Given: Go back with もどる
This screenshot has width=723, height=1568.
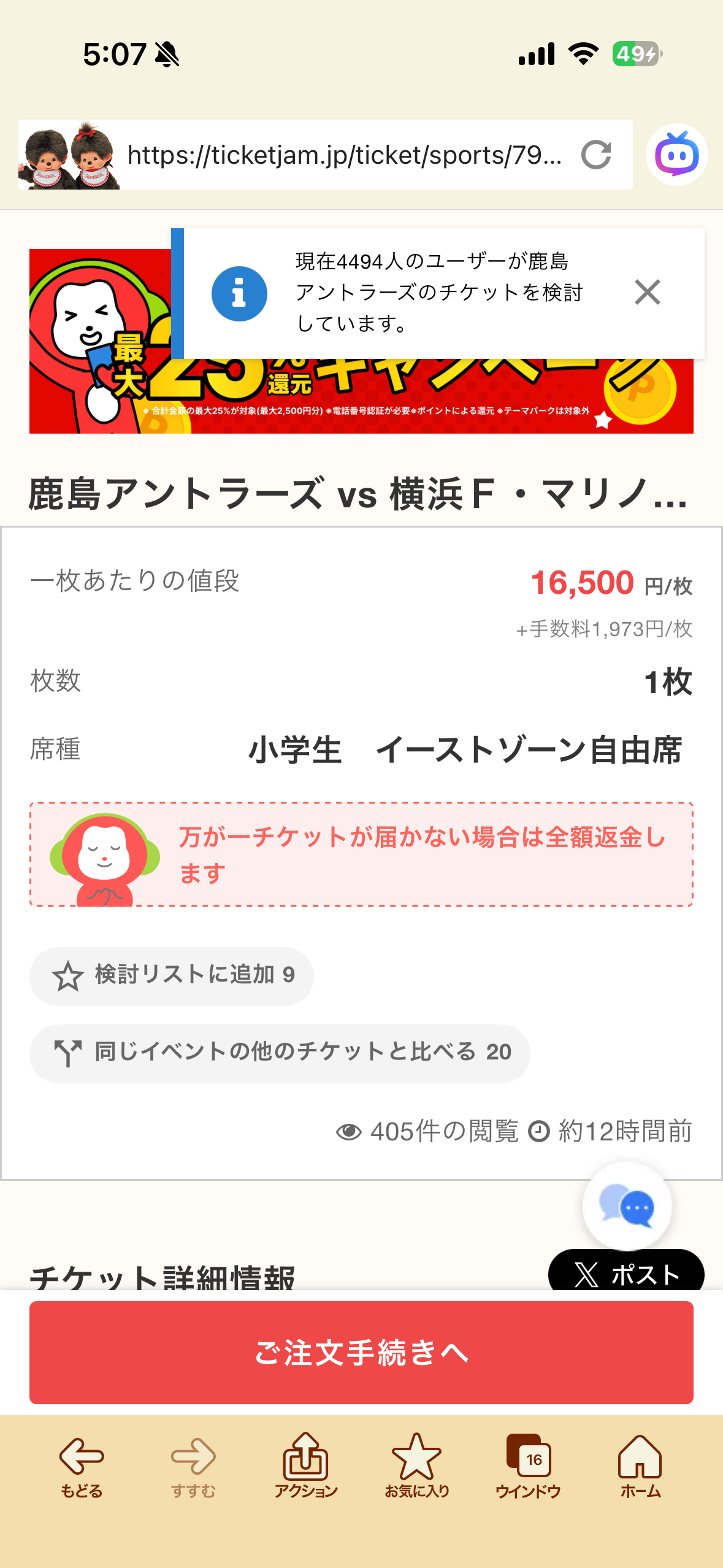Looking at the screenshot, I should [x=82, y=1466].
